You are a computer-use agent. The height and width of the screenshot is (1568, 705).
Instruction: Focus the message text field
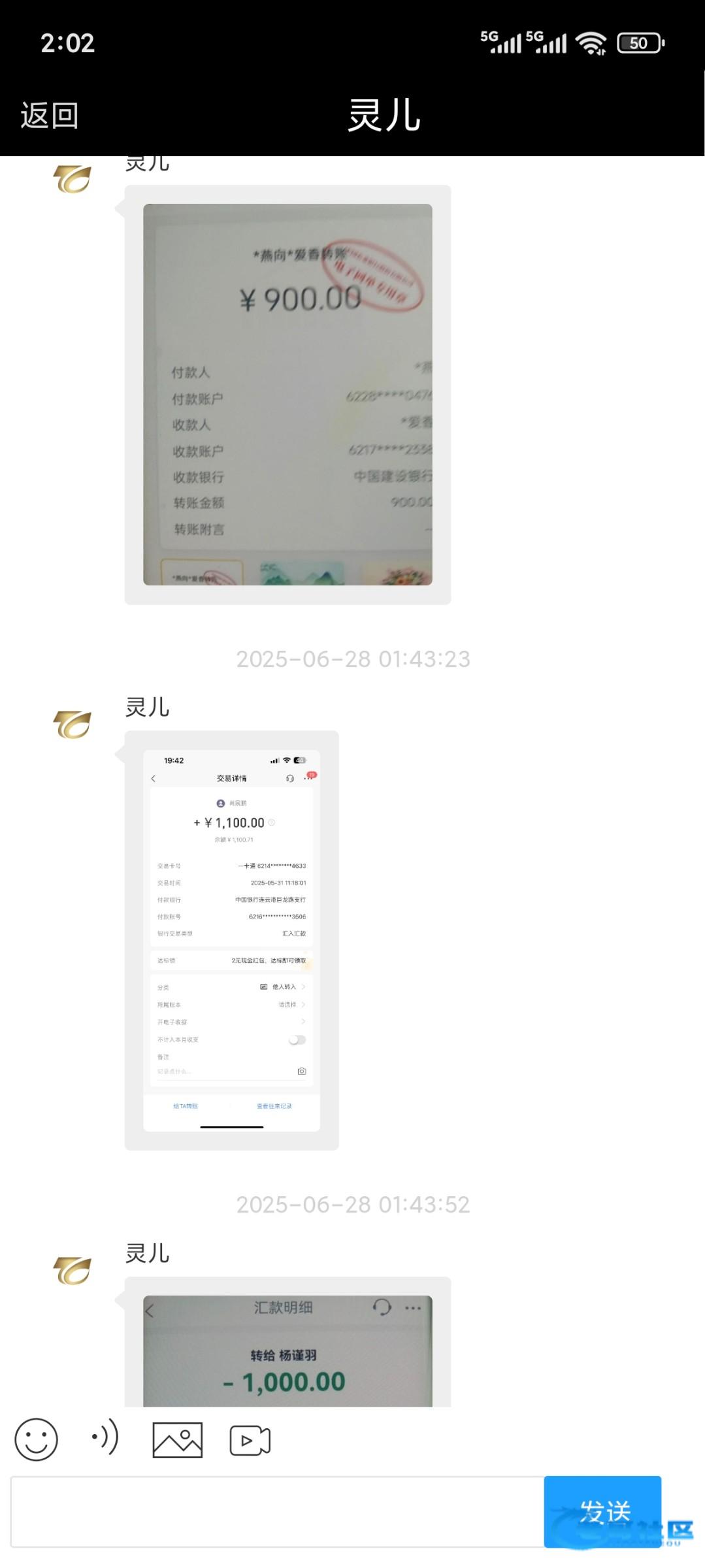[x=277, y=1511]
